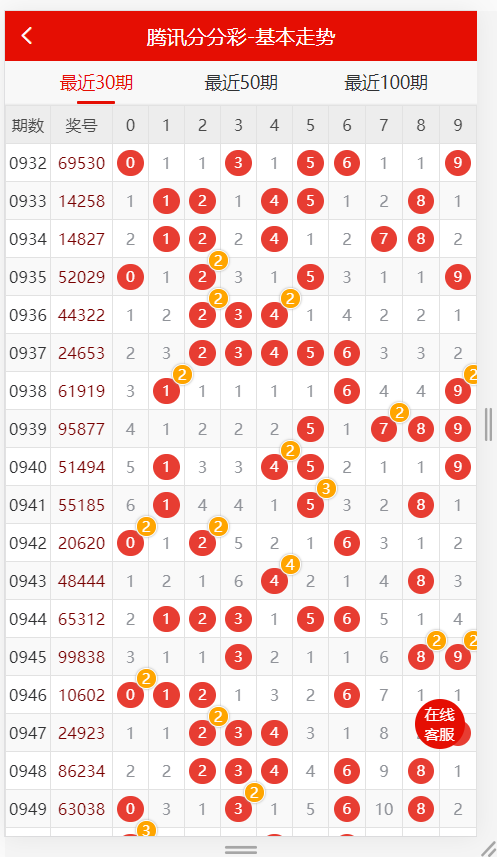Switch to the 最近100期 tab
This screenshot has height=857, width=497.
[x=385, y=83]
